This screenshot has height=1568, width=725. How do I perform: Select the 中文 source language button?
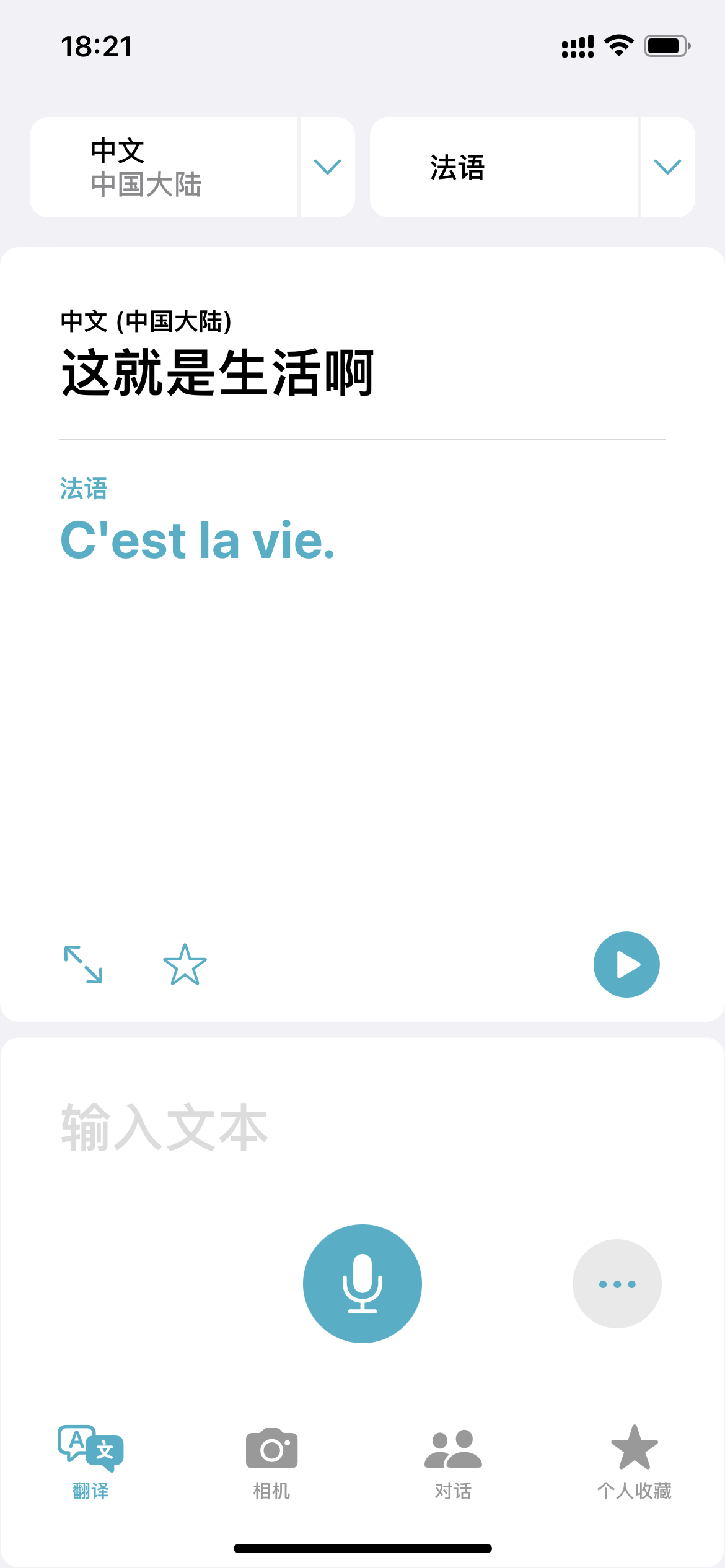point(164,167)
